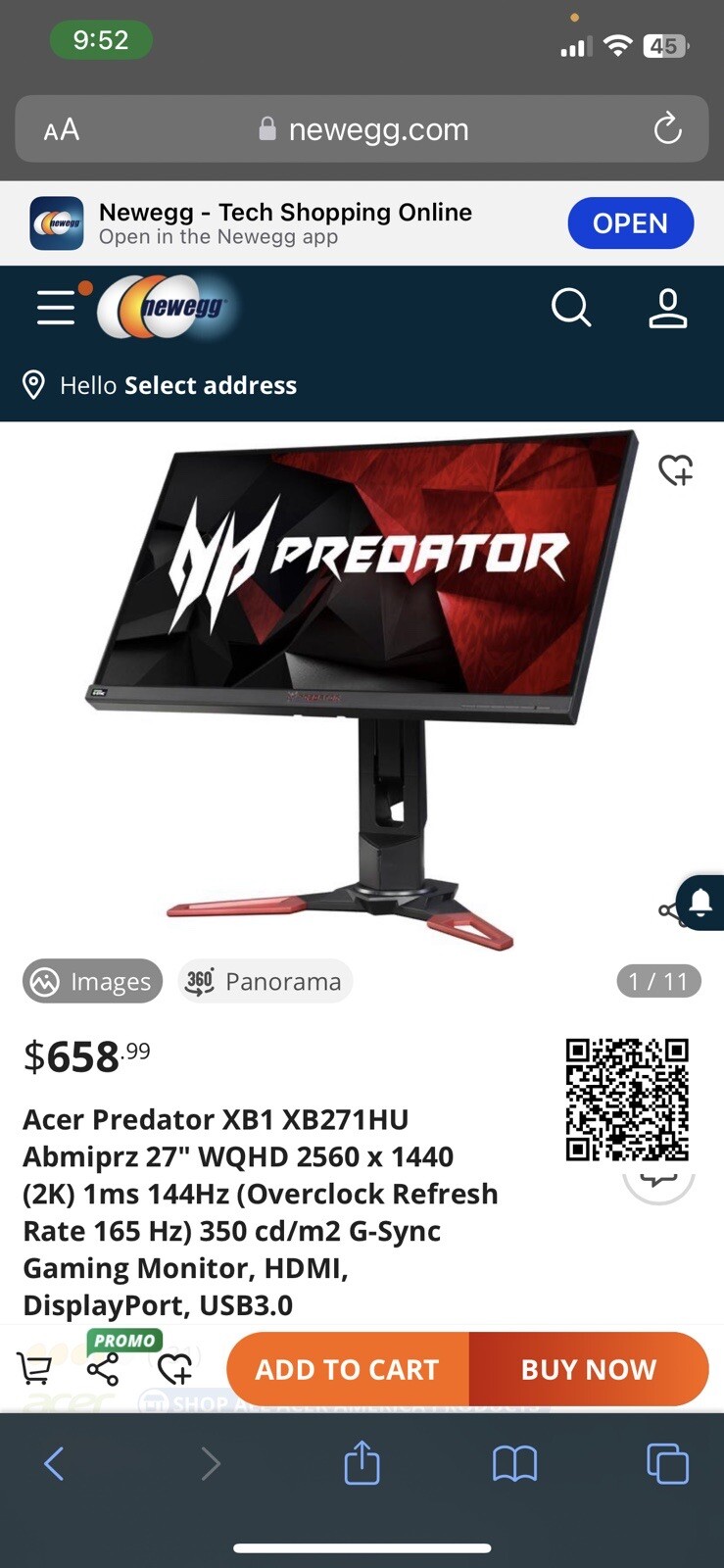This screenshot has width=724, height=1568.
Task: Show all open Safari tabs
Action: click(667, 1464)
